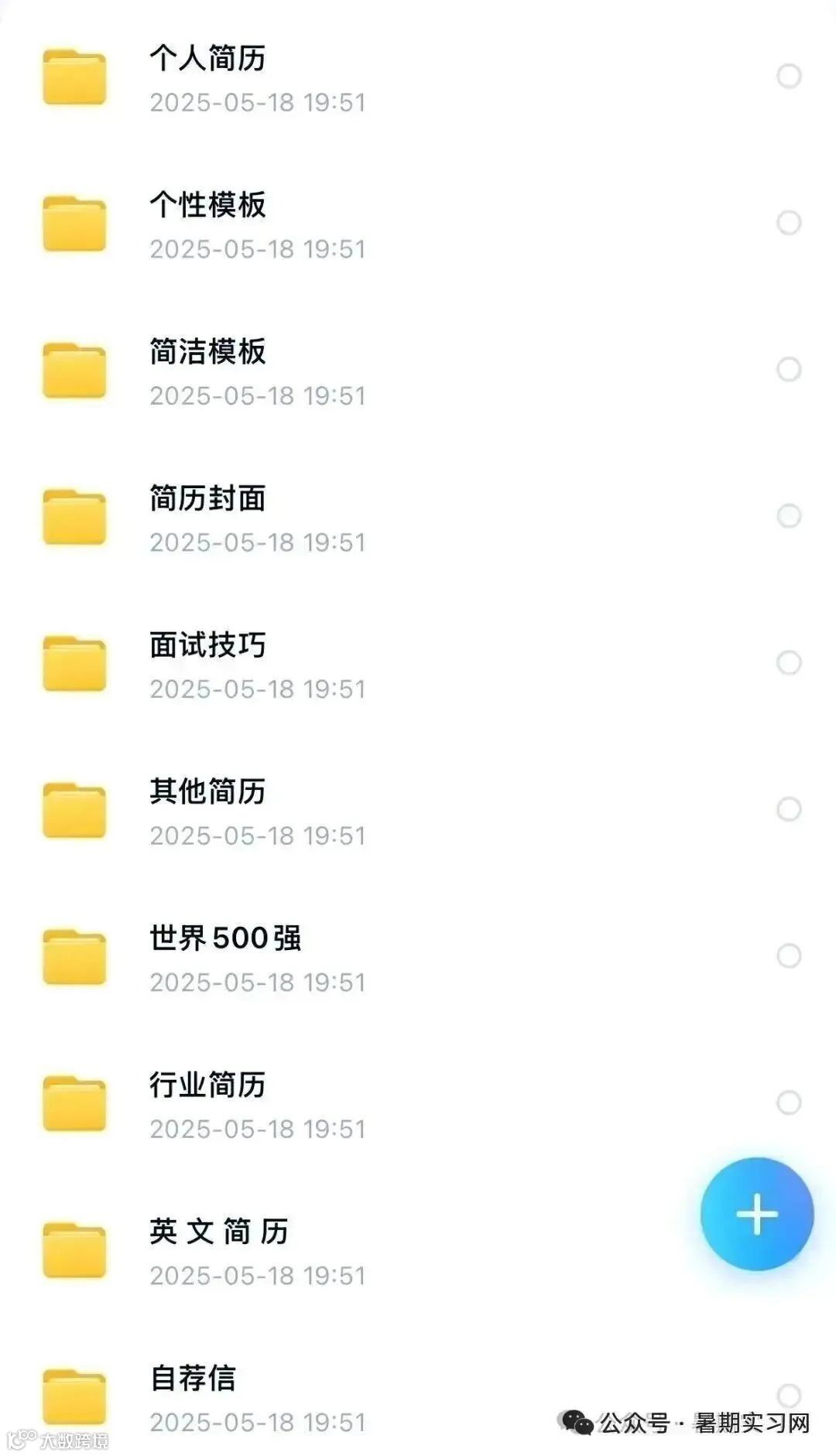Screen dimensions: 836x1456
Task: Open the 面试技巧 folder
Action: 207,645
